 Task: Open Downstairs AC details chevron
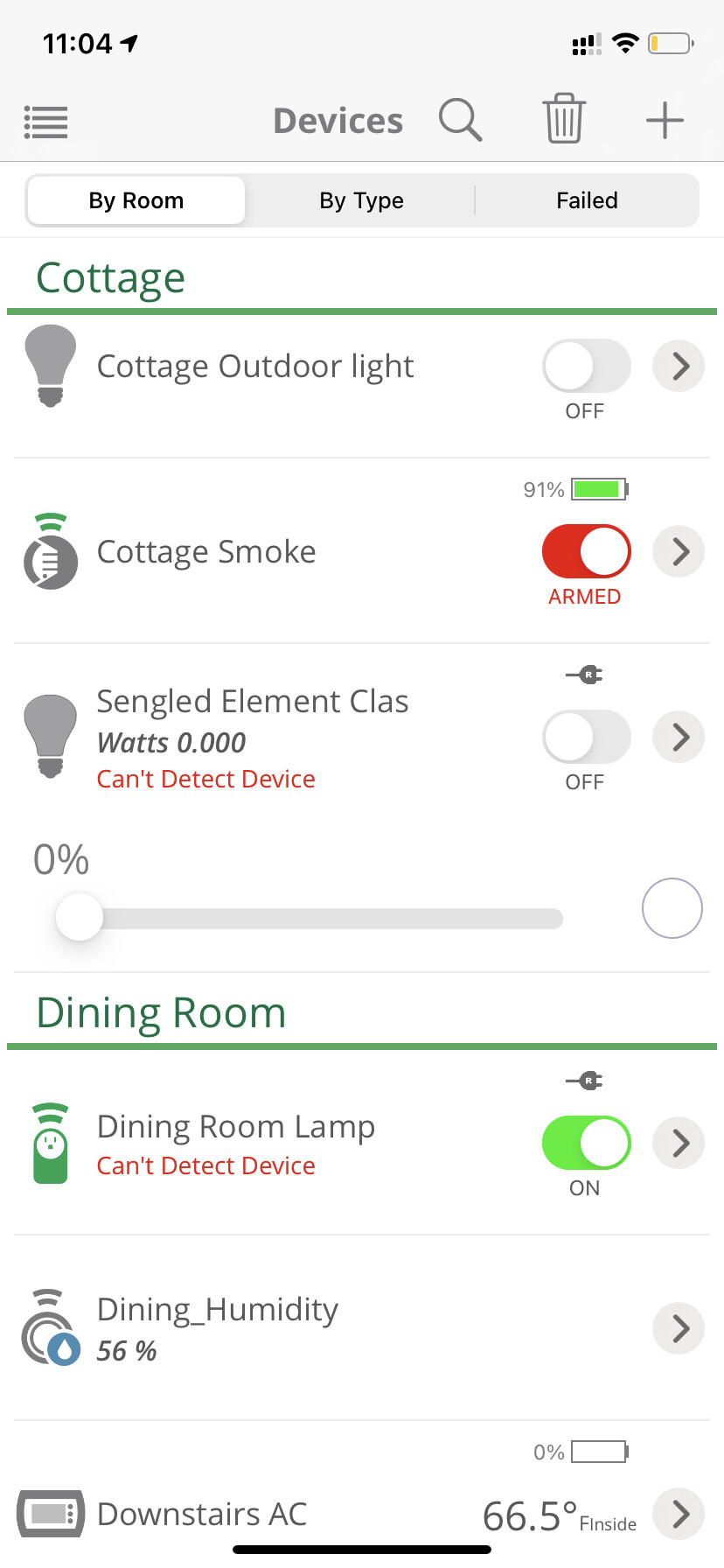click(x=679, y=1514)
